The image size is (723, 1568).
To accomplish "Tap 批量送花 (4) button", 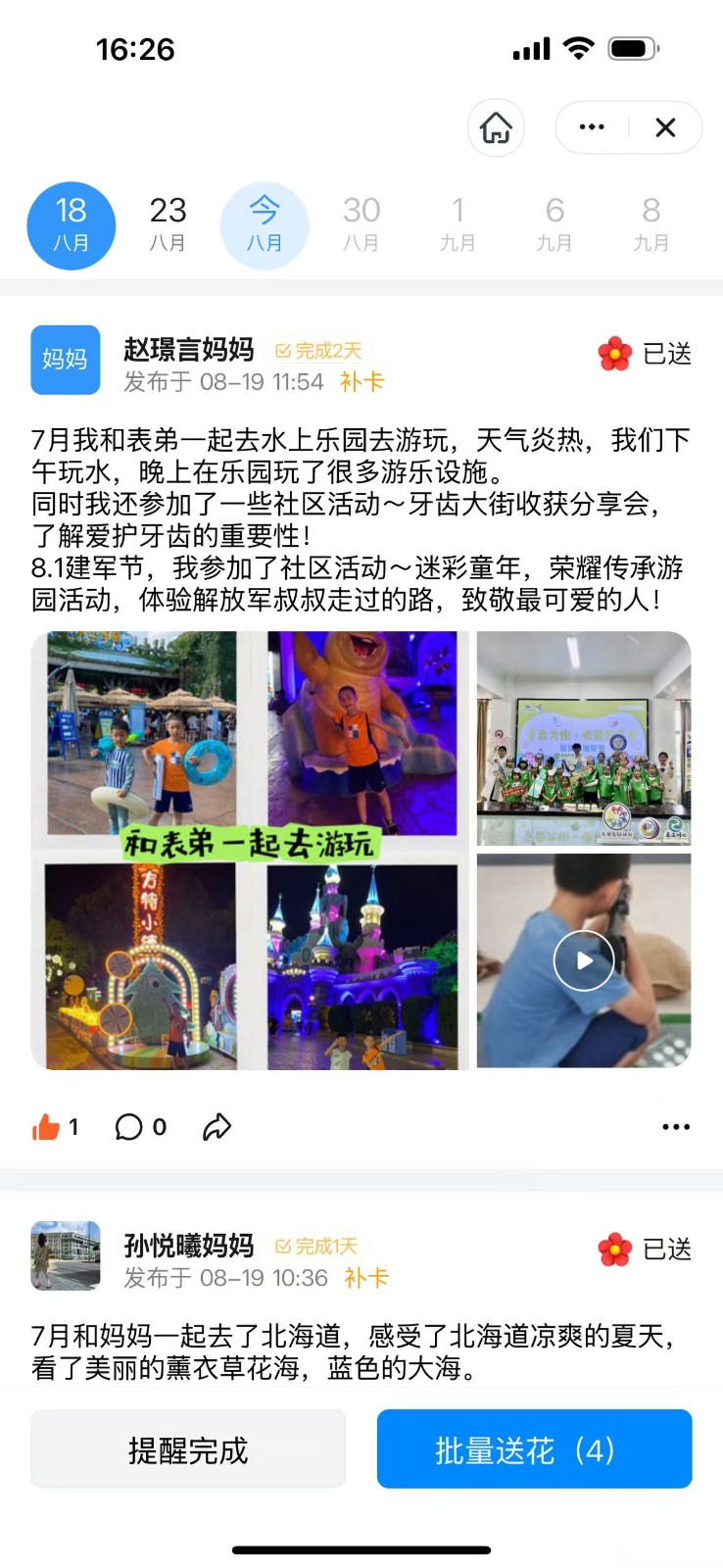I will click(x=534, y=1449).
